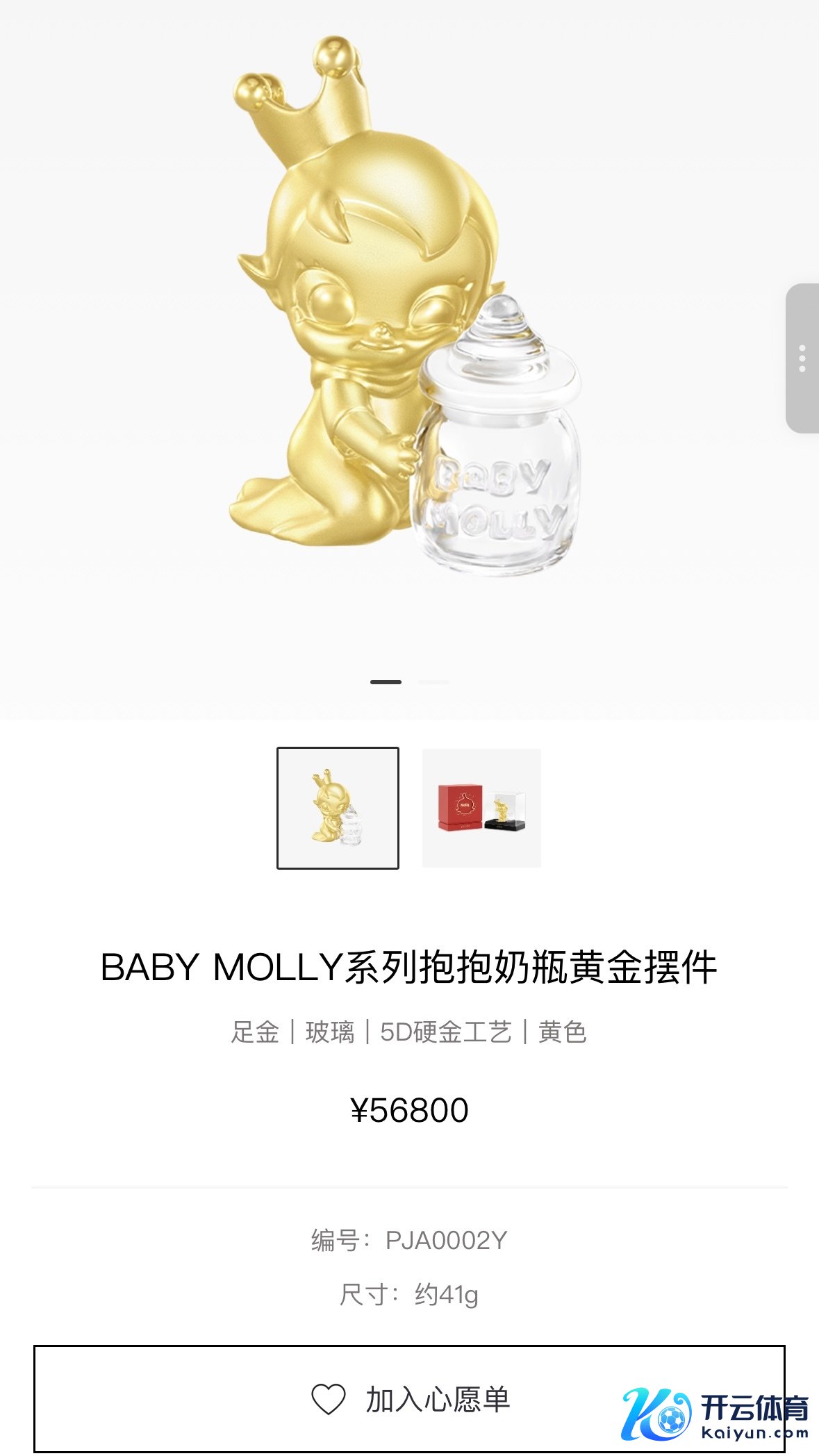The image size is (819, 1456).
Task: Select the red gift box packaging thumbnail
Action: click(x=481, y=808)
